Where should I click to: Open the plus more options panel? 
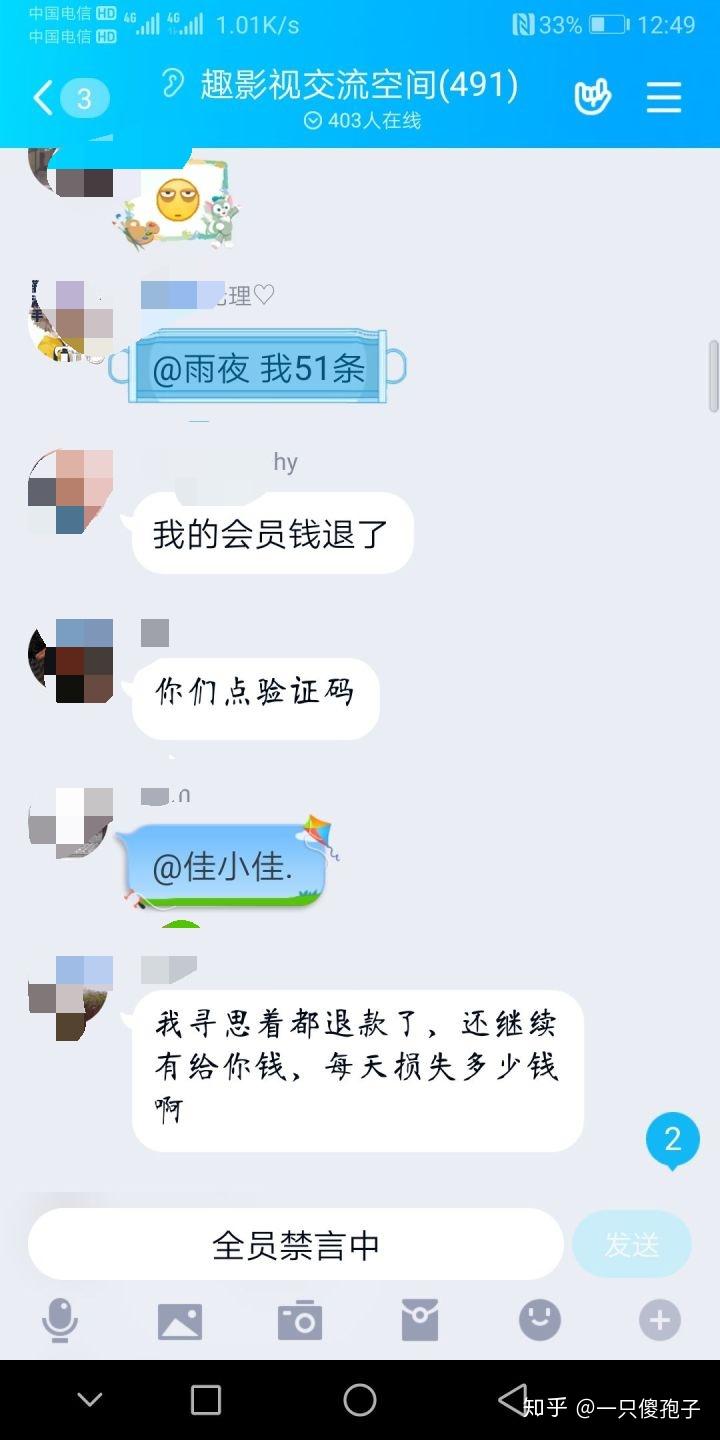tap(660, 1321)
